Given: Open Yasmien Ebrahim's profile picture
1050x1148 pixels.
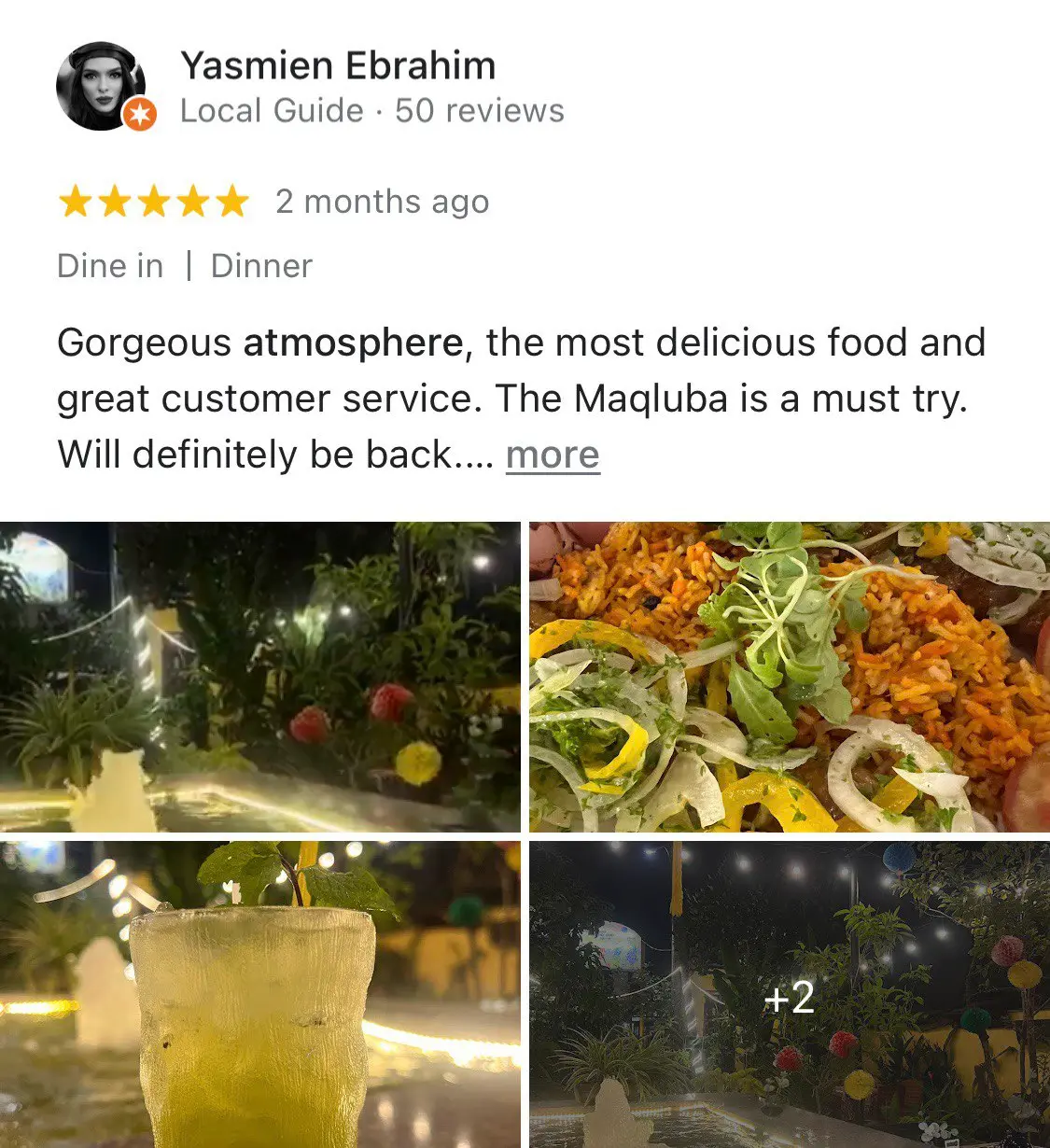Looking at the screenshot, I should coord(102,87).
